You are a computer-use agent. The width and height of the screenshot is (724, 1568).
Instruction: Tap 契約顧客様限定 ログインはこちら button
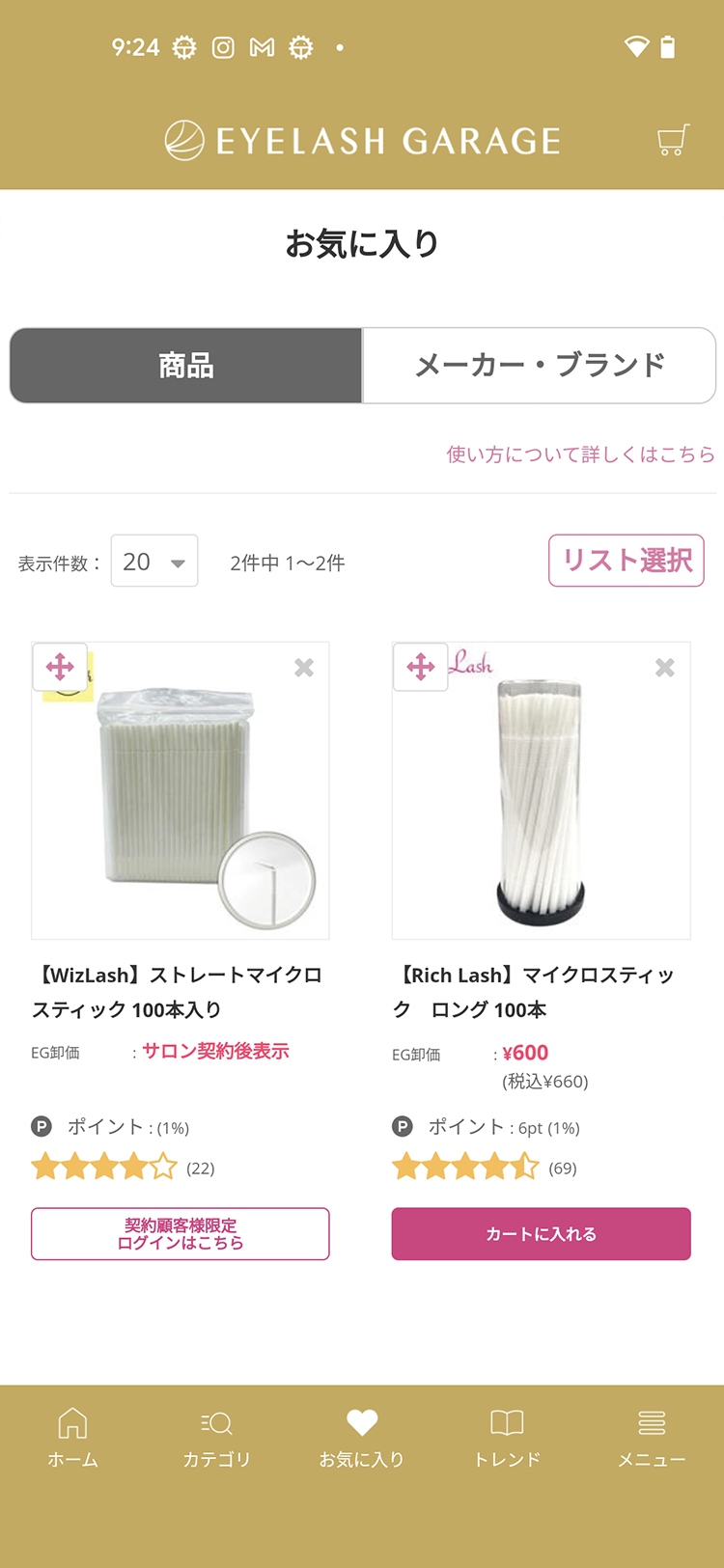pyautogui.click(x=181, y=1234)
